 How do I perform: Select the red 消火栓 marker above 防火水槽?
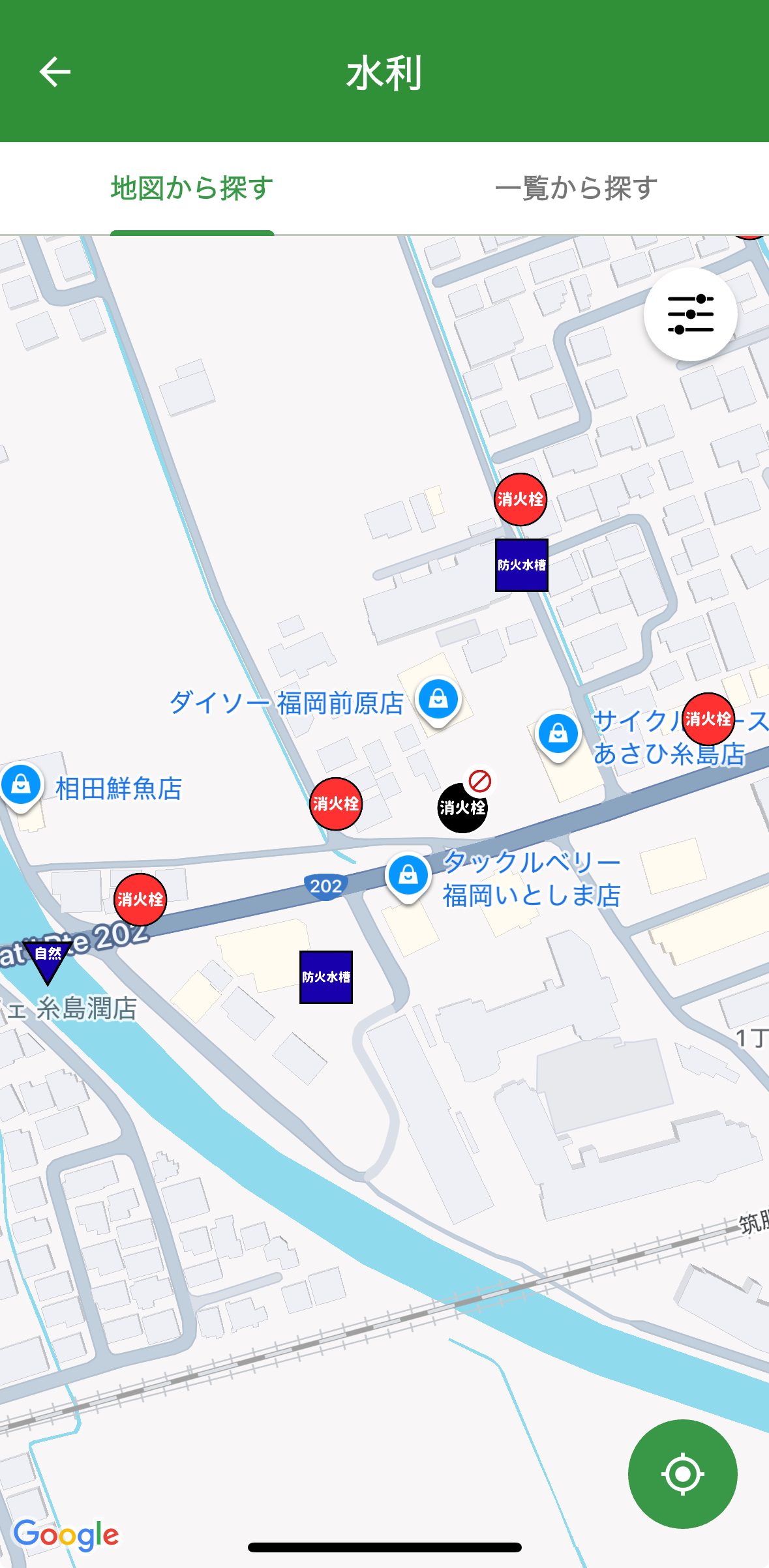(520, 501)
